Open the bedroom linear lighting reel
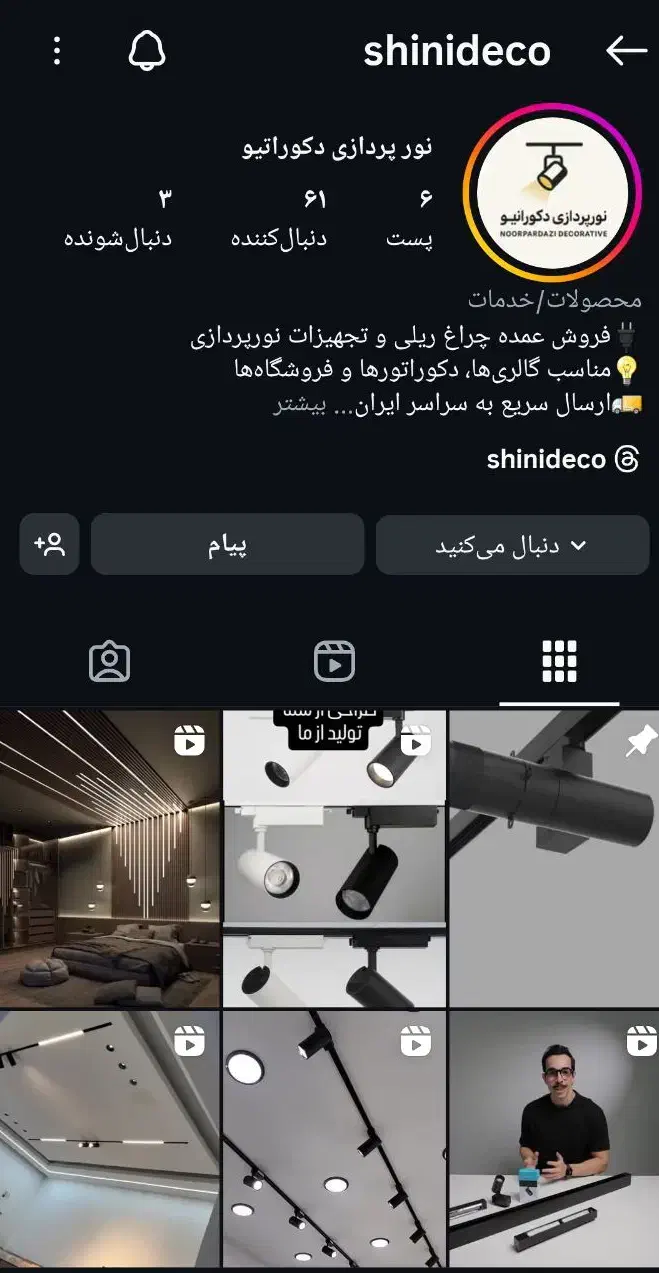The width and height of the screenshot is (659, 1273). 109,858
